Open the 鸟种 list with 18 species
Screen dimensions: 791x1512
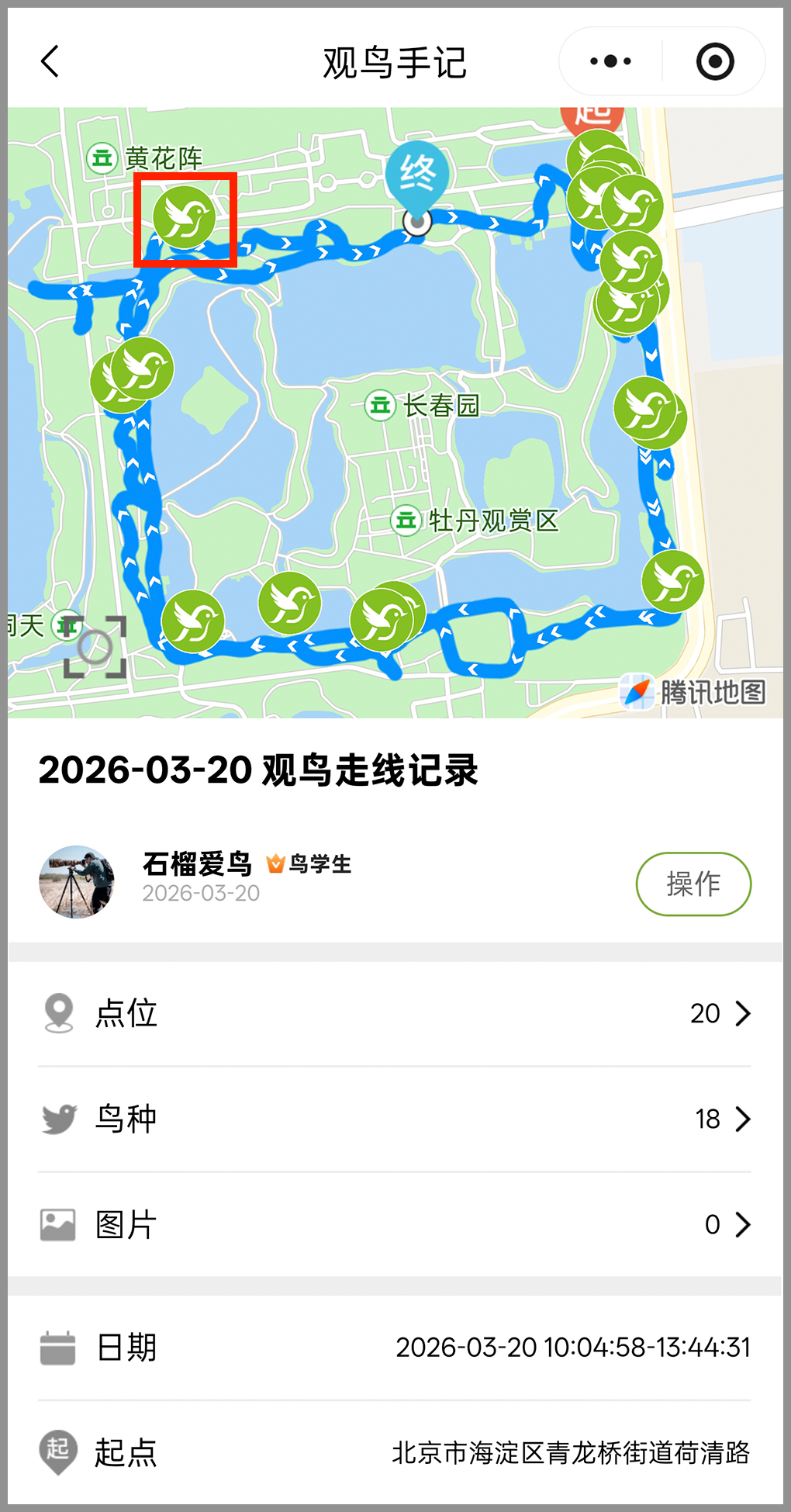pos(395,1119)
